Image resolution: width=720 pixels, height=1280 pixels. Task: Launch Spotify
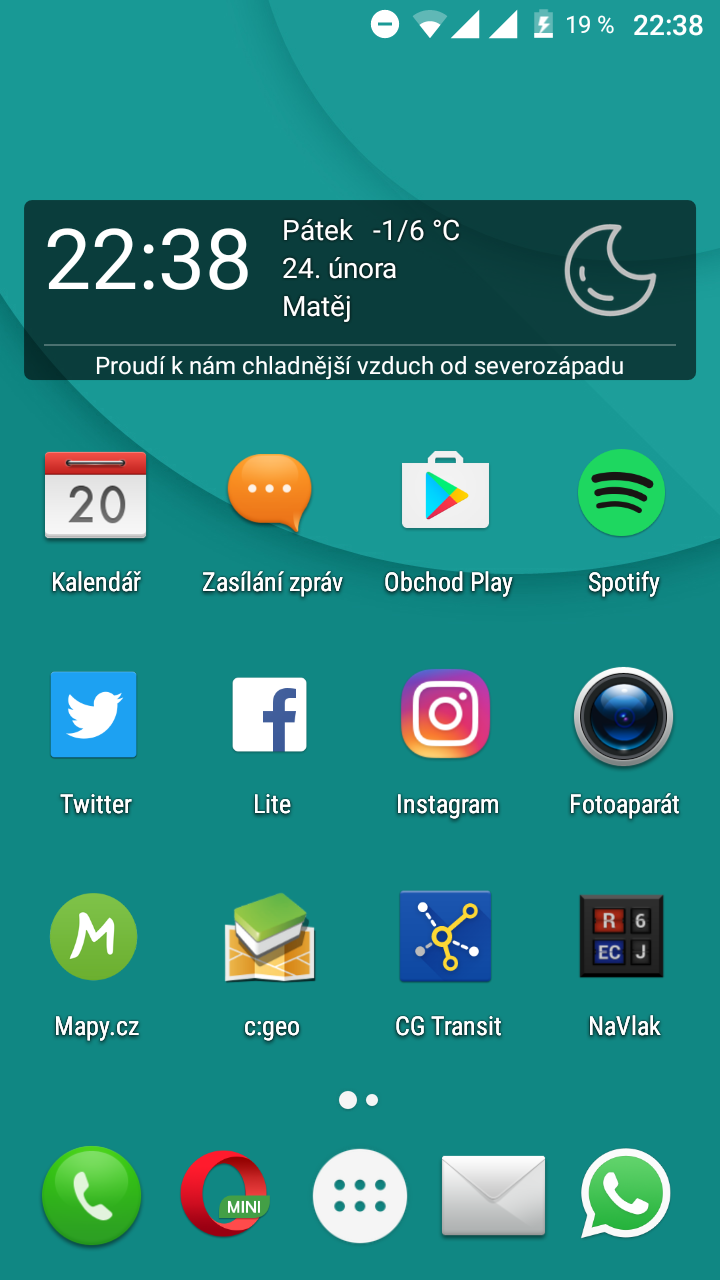tap(622, 495)
